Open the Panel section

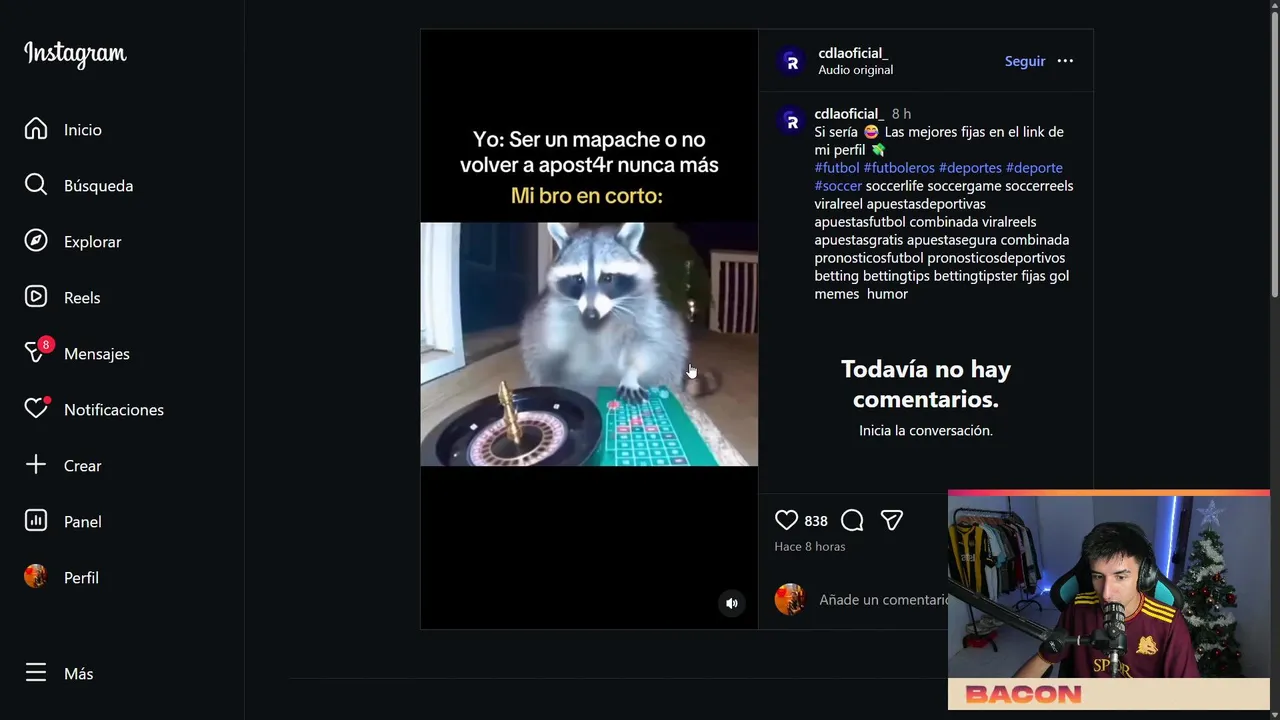pyautogui.click(x=64, y=521)
